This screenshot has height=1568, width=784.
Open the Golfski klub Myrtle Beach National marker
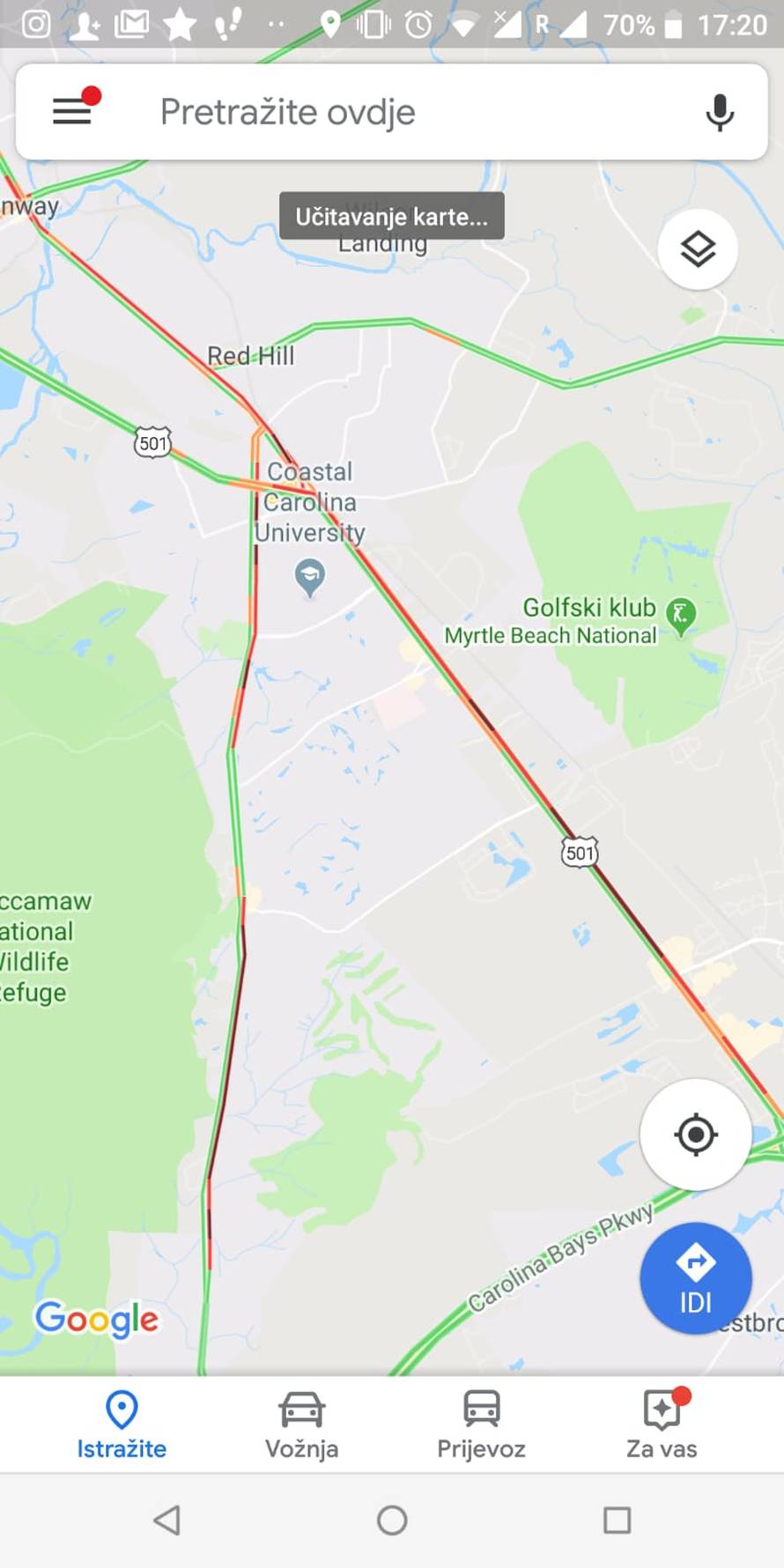(x=681, y=614)
